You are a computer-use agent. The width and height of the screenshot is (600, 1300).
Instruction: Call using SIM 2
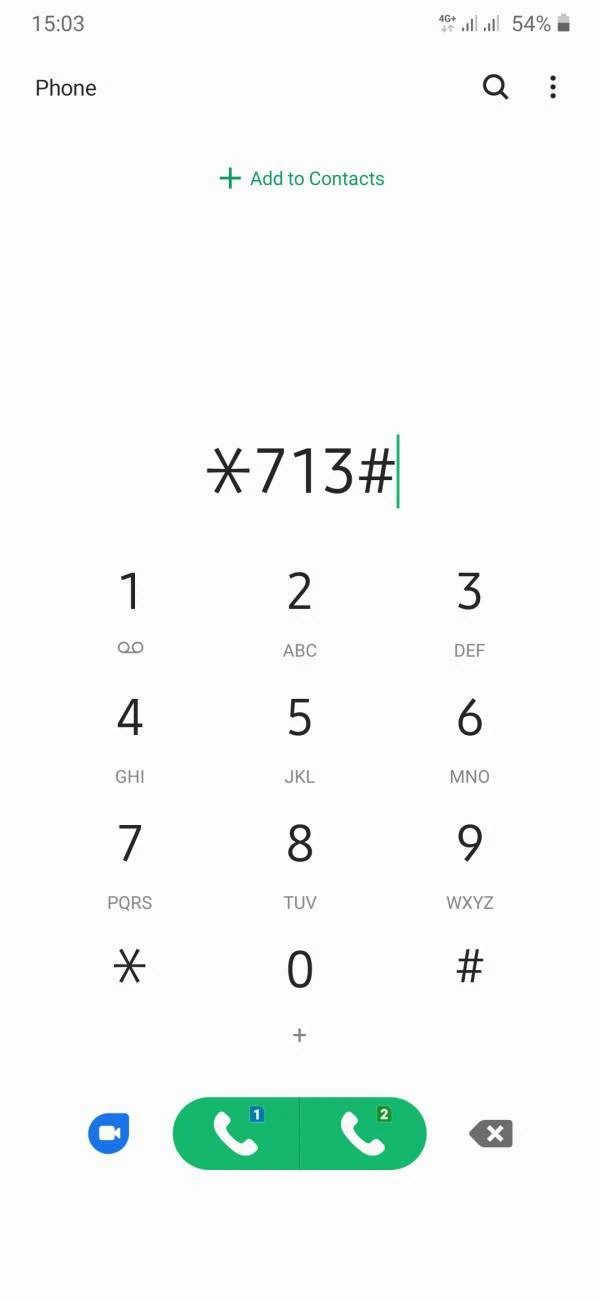(363, 1133)
